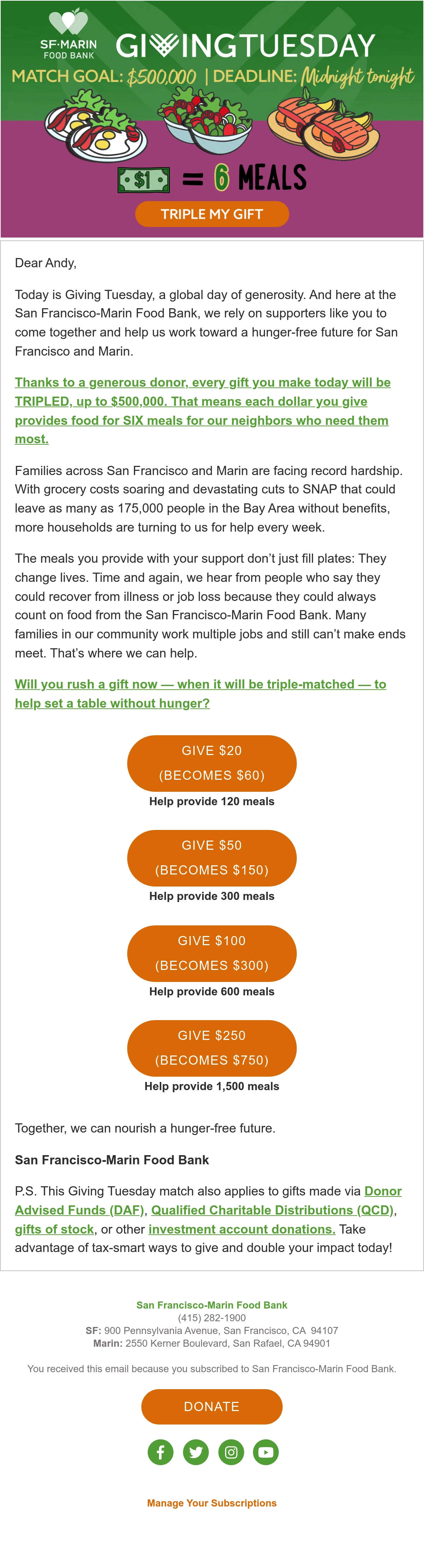Open the YouTube icon
The height and width of the screenshot is (1568, 424).
pyautogui.click(x=266, y=1452)
